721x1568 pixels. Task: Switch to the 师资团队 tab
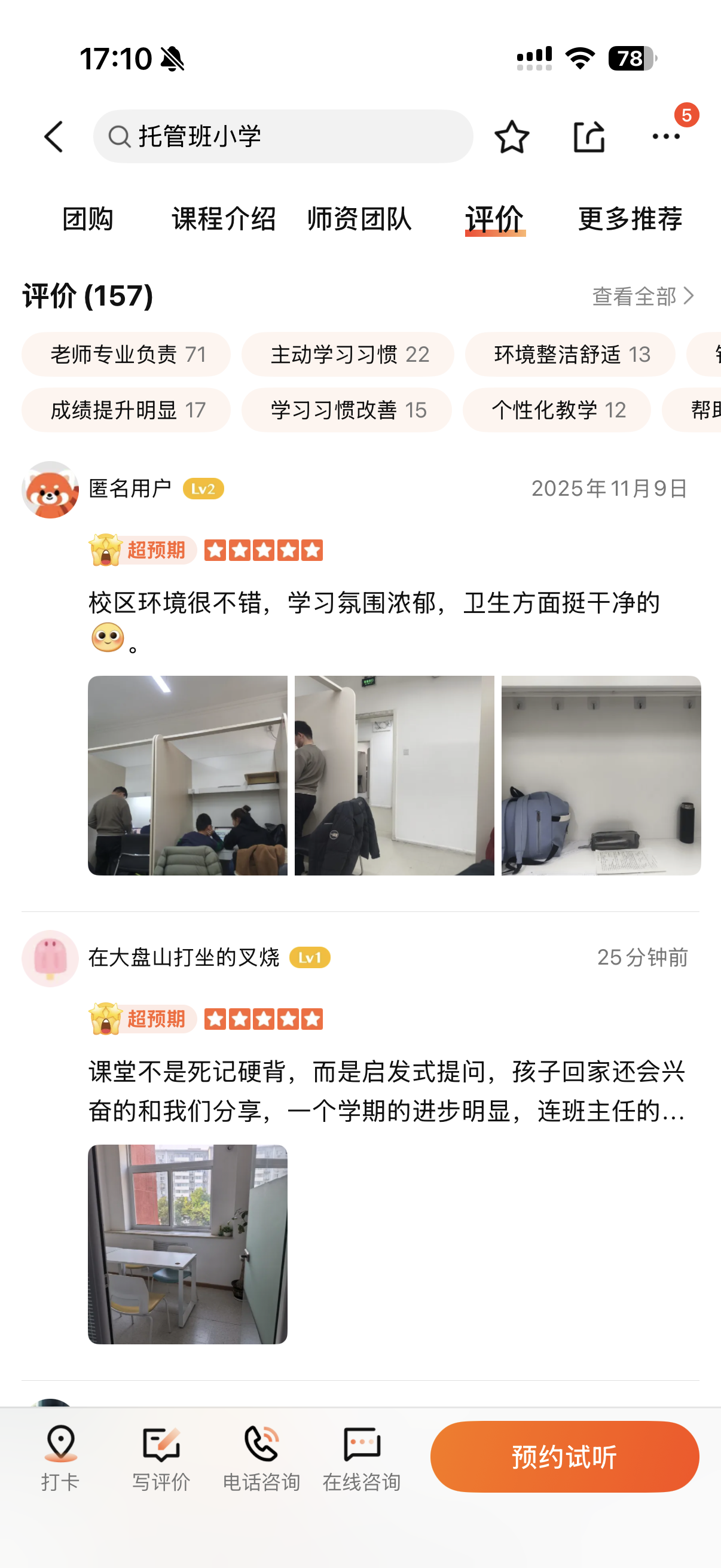(359, 218)
